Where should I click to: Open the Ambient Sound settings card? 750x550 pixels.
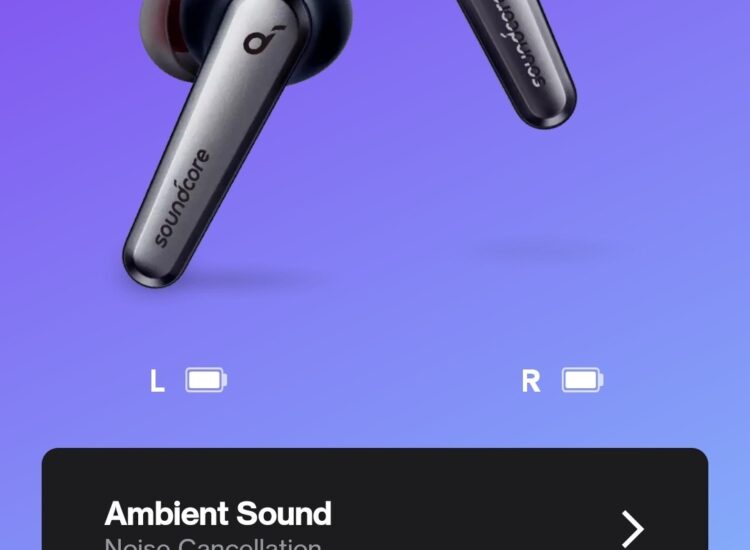pos(375,515)
